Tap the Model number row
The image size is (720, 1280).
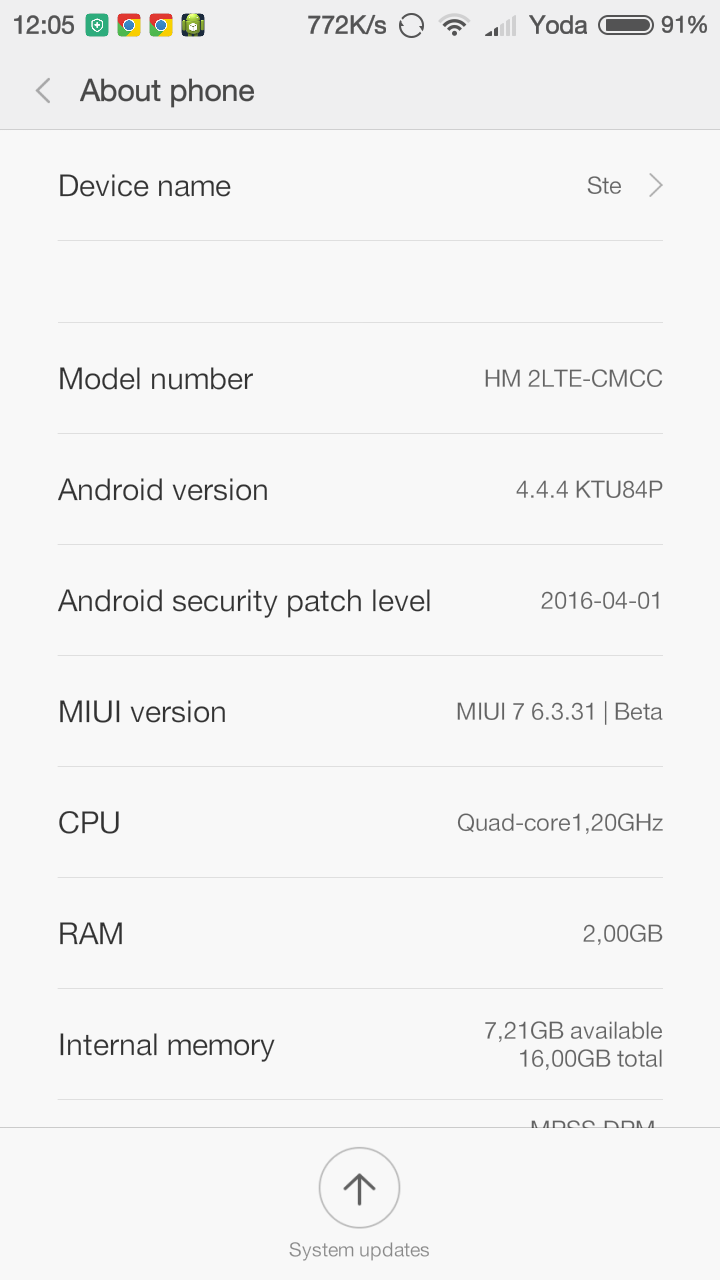pyautogui.click(x=360, y=379)
